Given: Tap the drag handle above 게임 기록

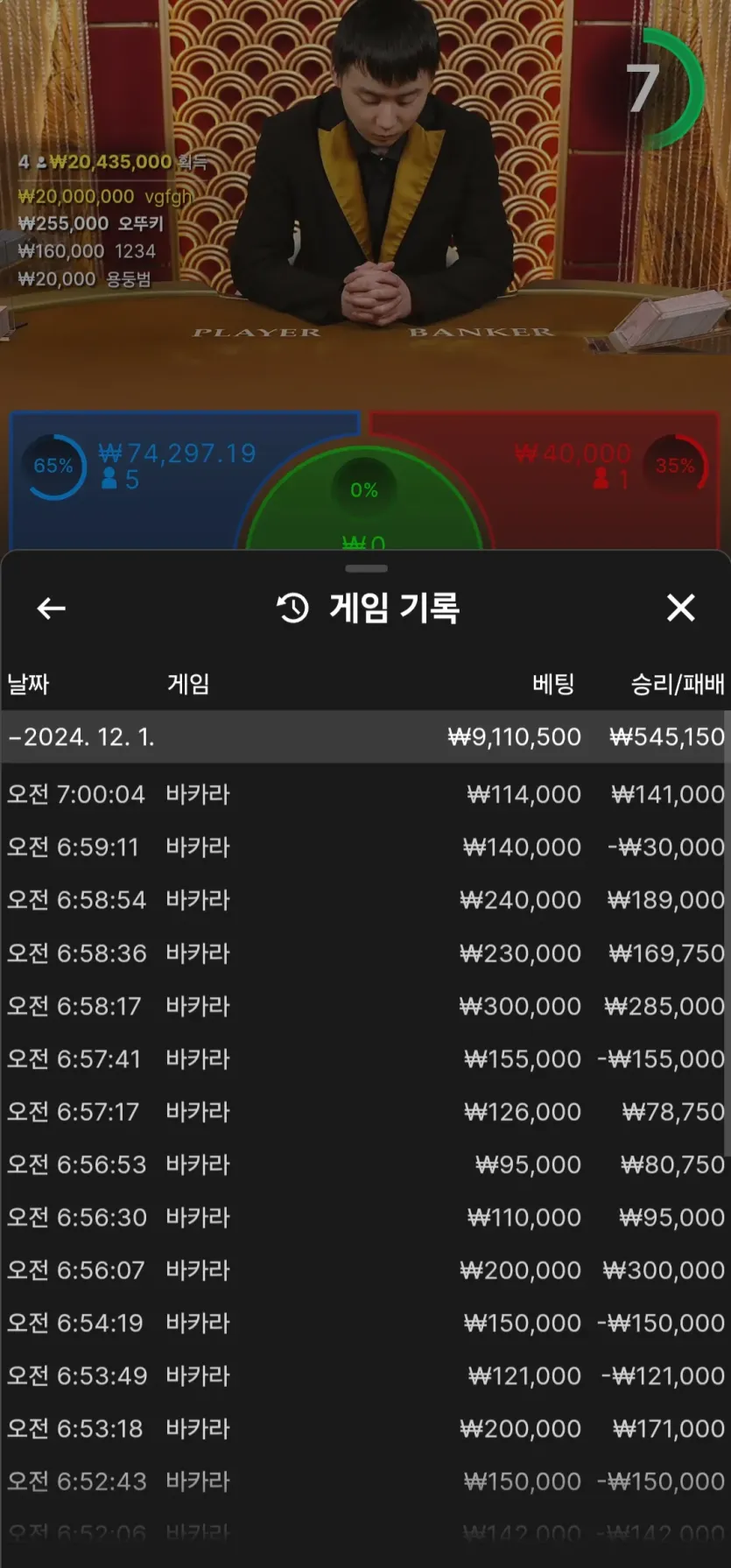Looking at the screenshot, I should pos(366,569).
